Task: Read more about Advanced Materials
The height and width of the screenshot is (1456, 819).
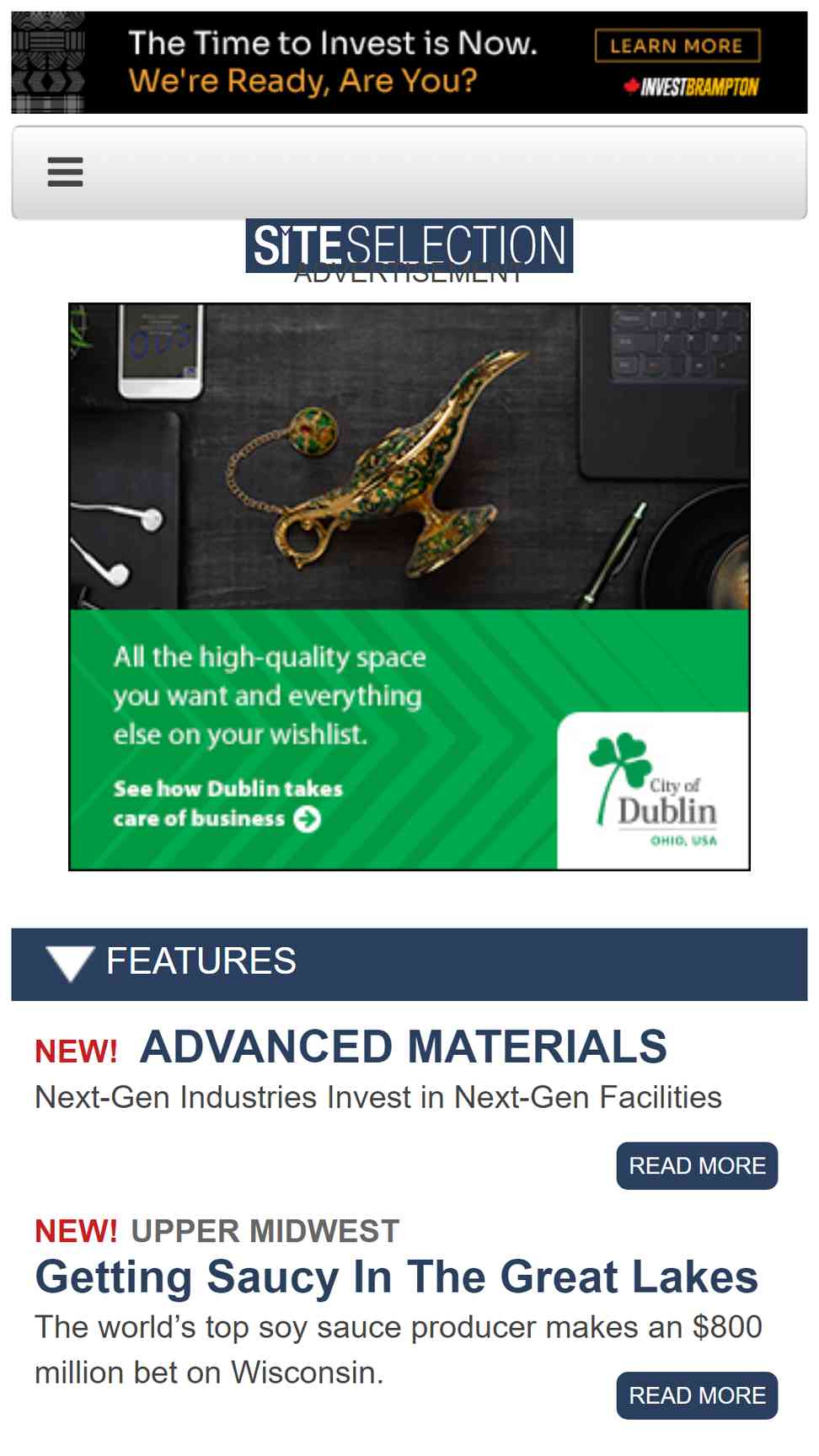Action: pyautogui.click(x=697, y=1166)
